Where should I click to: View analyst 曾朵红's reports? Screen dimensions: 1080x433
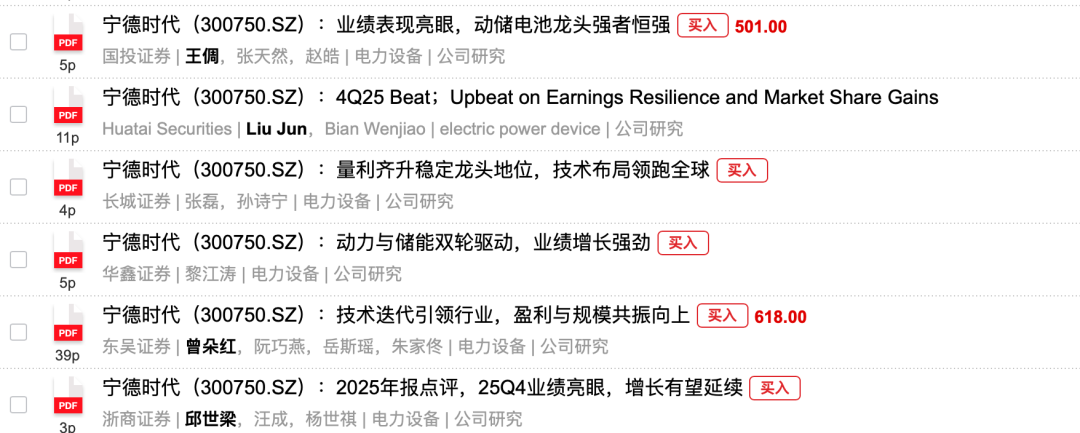210,347
